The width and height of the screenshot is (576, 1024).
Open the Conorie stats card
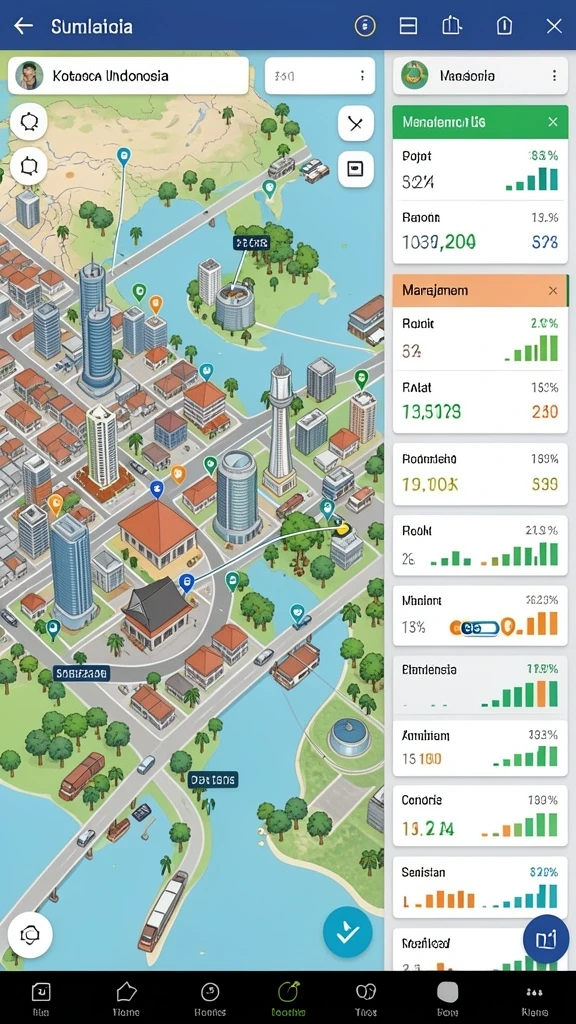click(480, 816)
